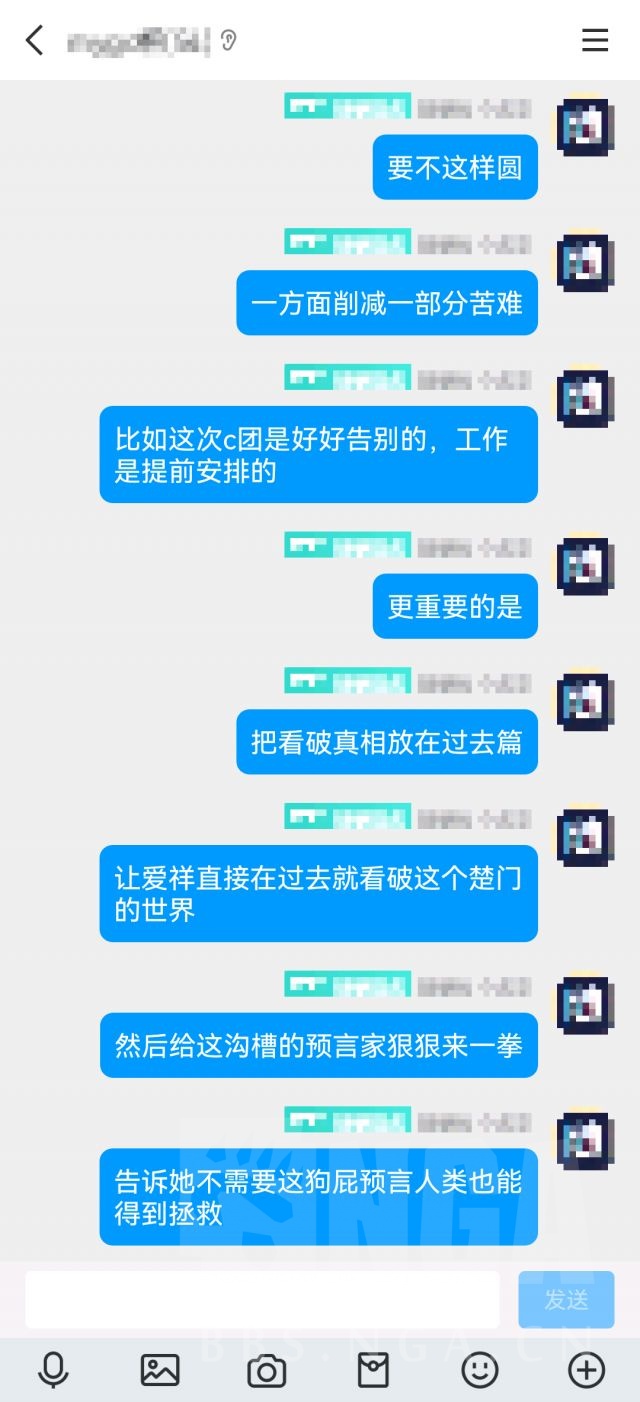Open the emoji smiley picker
This screenshot has height=1402, width=640.
[480, 1369]
